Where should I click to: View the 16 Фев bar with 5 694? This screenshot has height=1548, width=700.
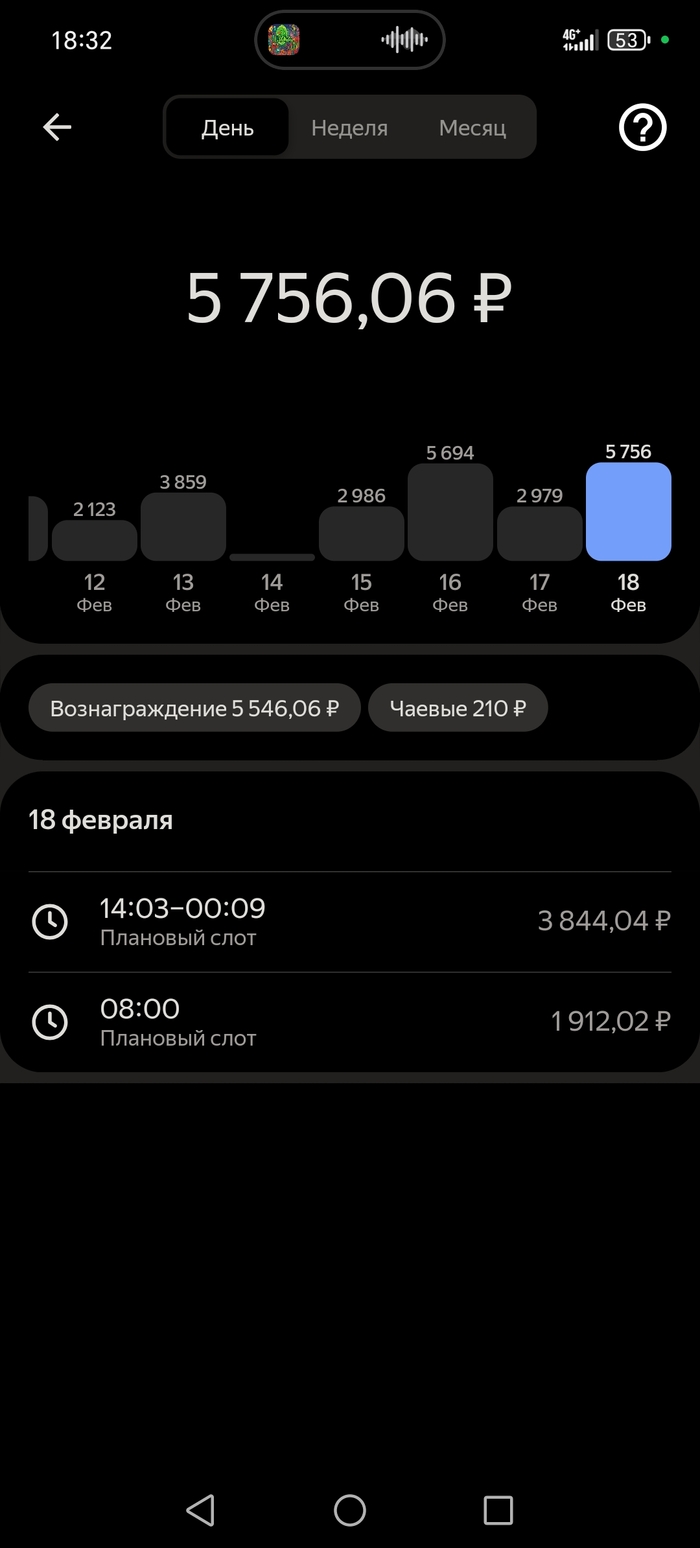tap(450, 512)
